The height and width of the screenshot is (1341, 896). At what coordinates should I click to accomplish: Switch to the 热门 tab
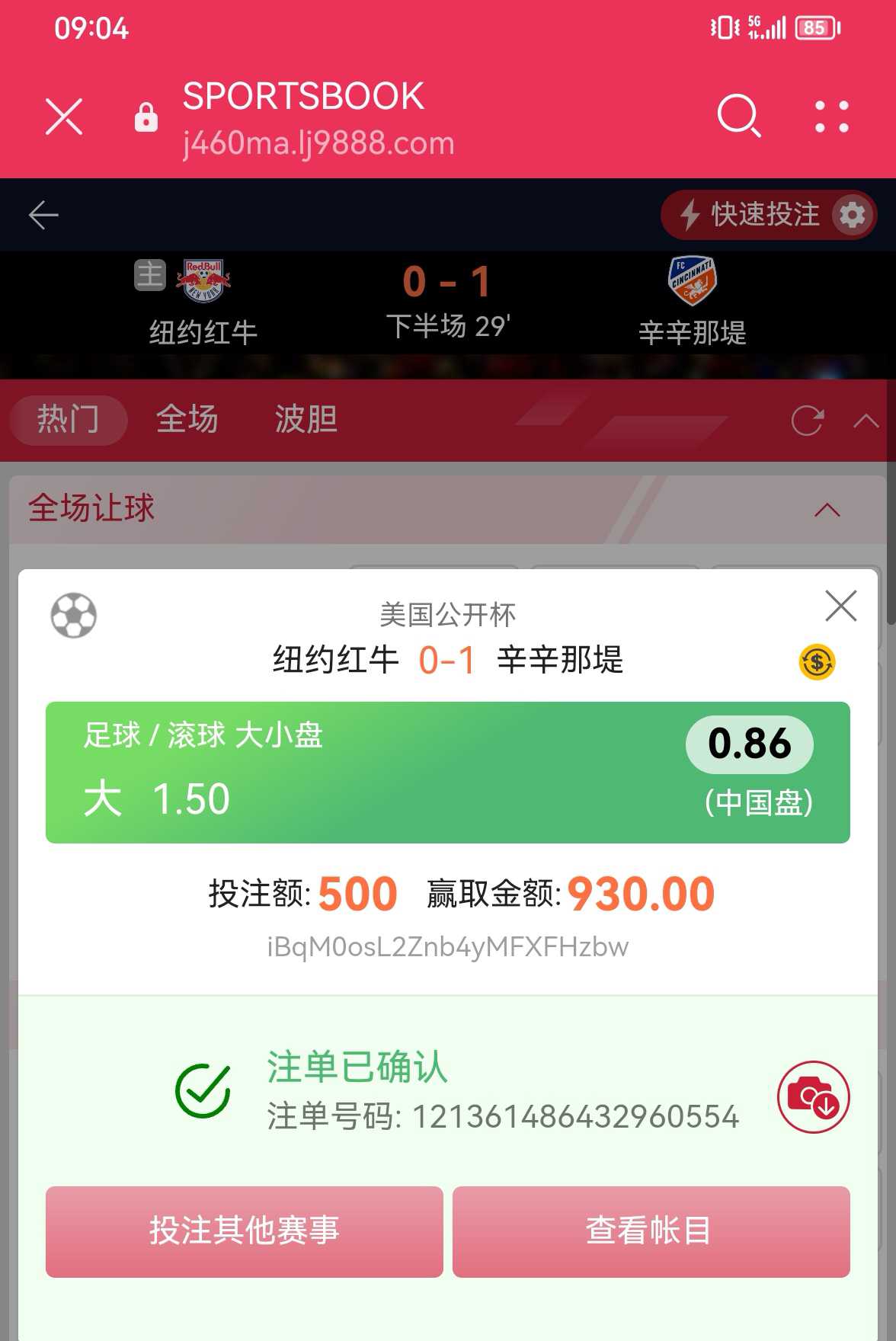tap(68, 420)
